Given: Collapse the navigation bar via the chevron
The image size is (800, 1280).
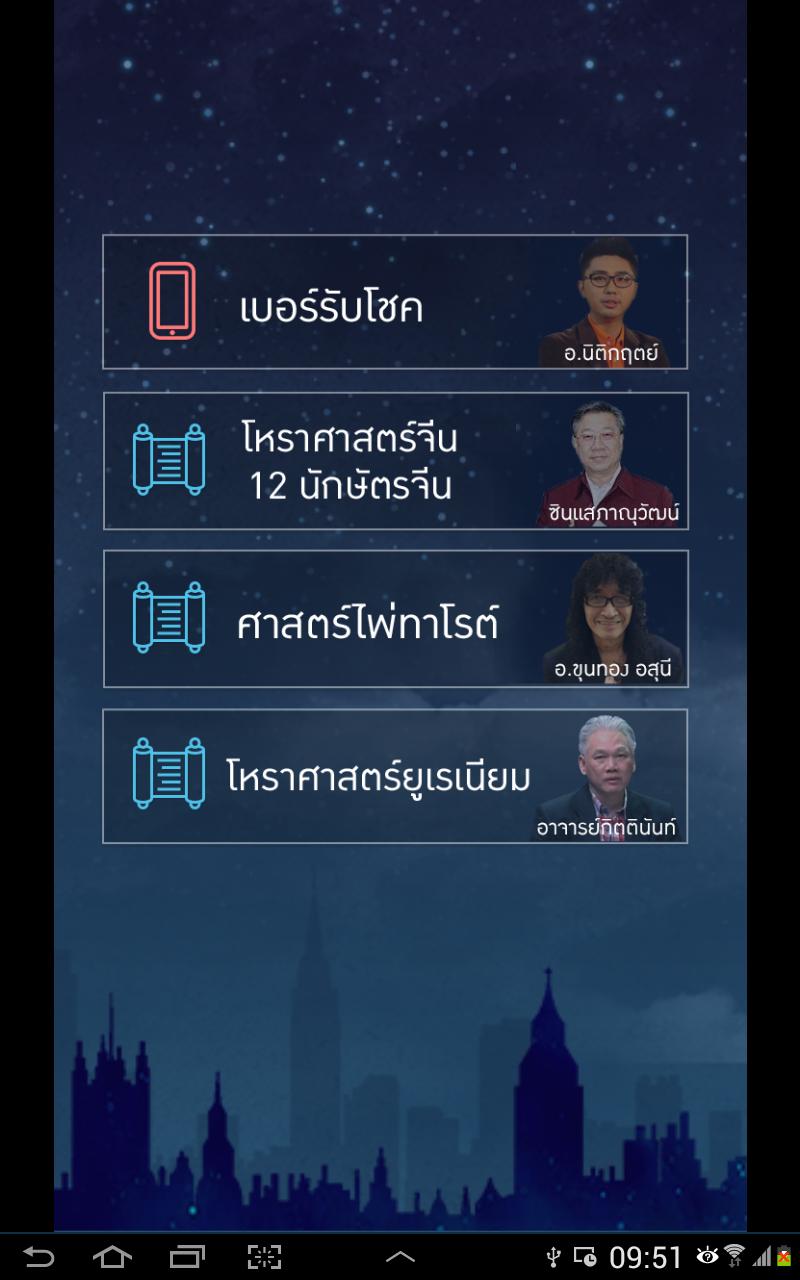Looking at the screenshot, I should tap(400, 1257).
